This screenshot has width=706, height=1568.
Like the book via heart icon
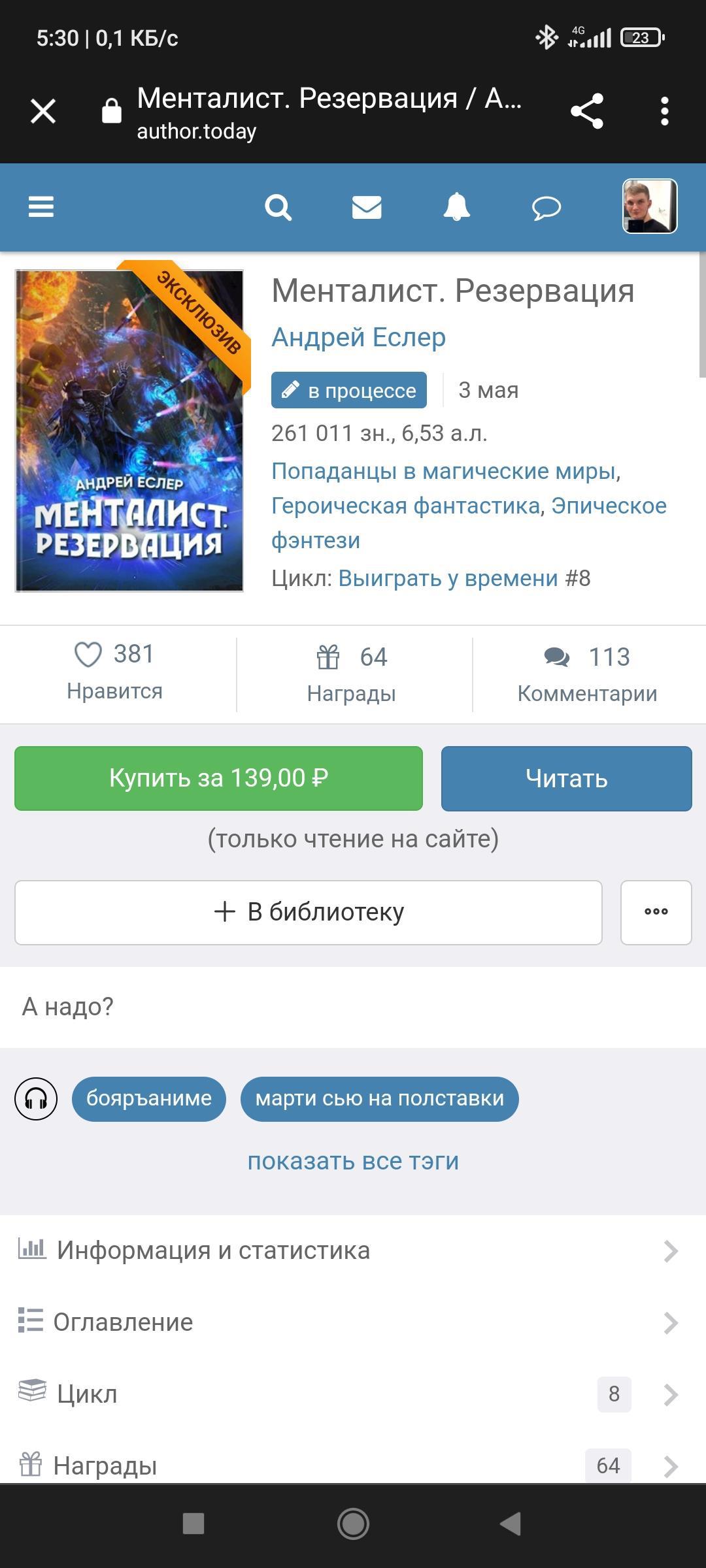click(88, 655)
